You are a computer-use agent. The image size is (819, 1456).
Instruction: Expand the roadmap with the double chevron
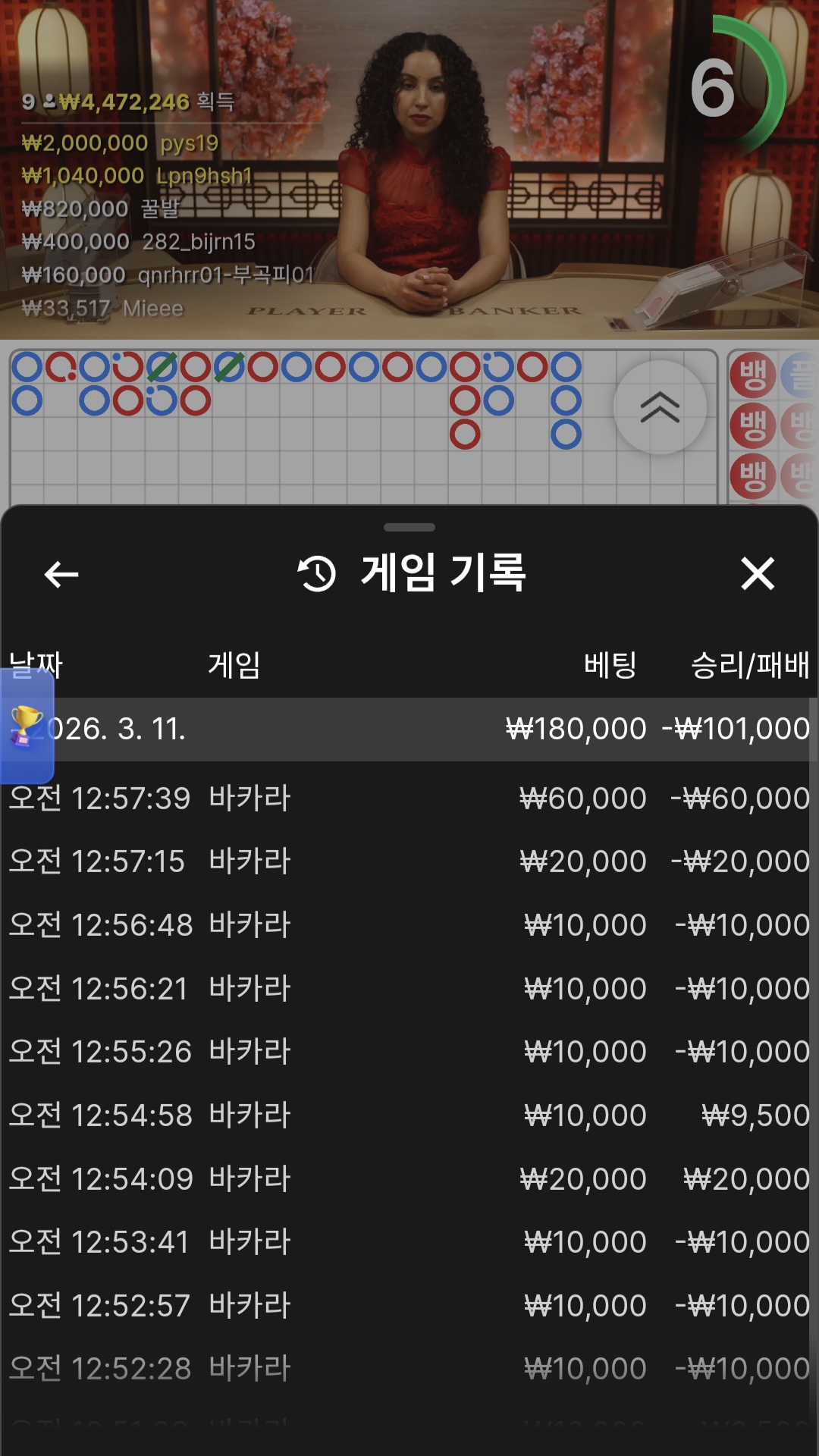pos(660,407)
